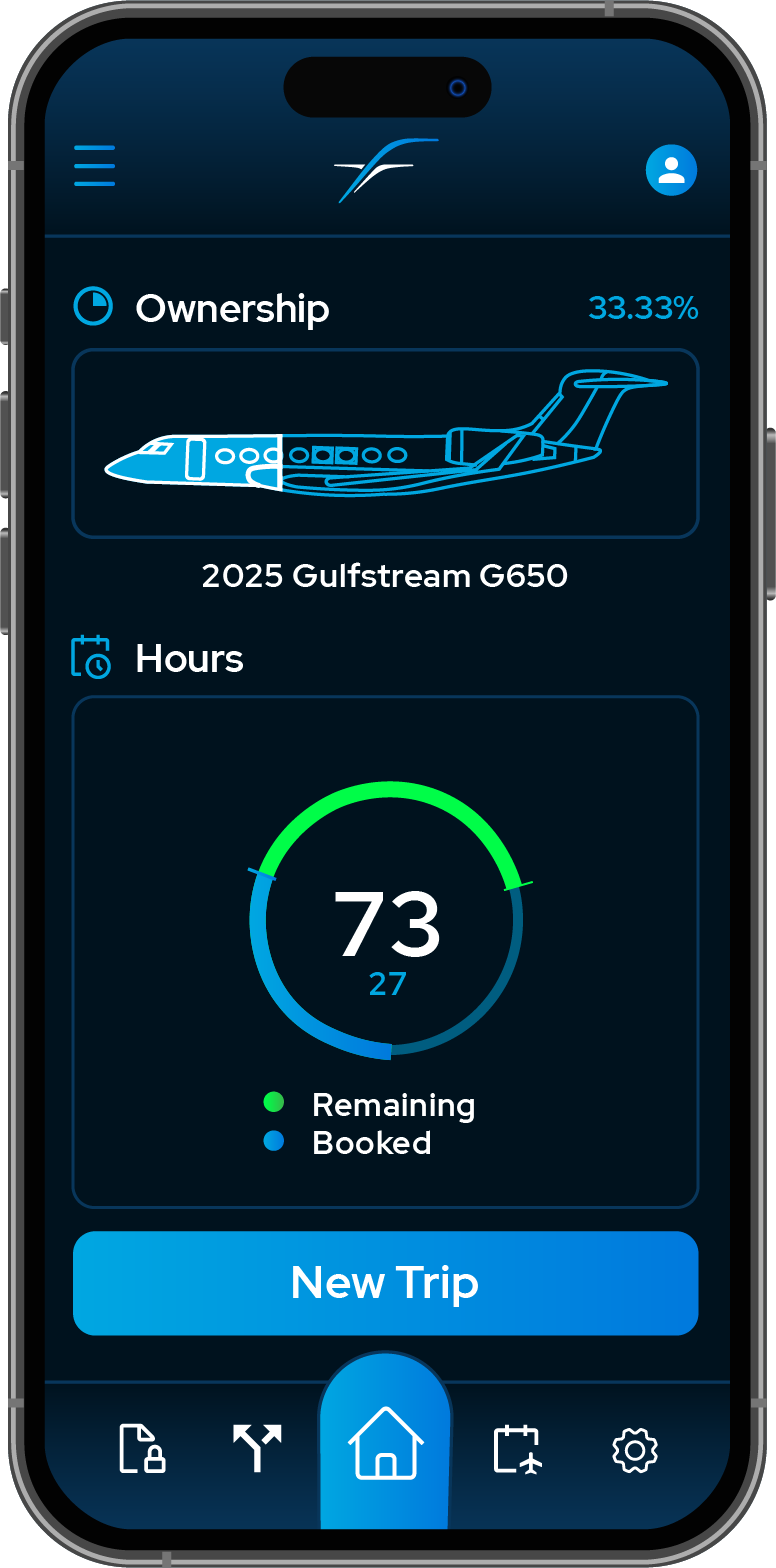Open the 2025 Gulfstream G650 ownership card
776x1568 pixels.
tap(385, 444)
